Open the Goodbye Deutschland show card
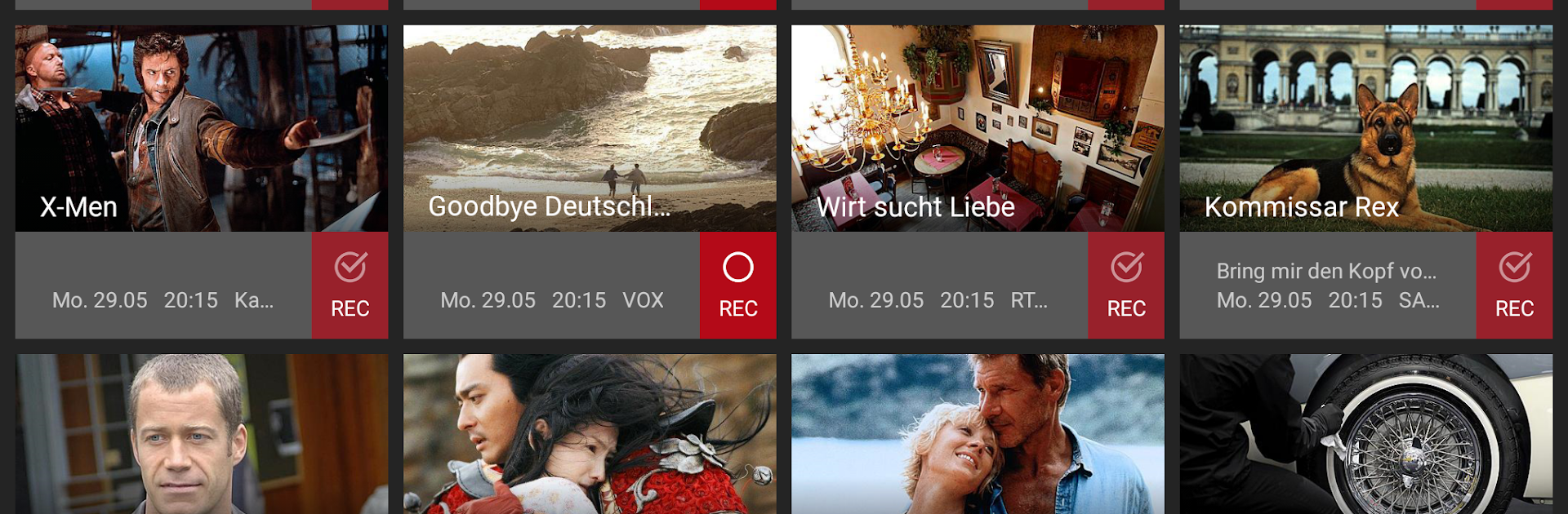The width and height of the screenshot is (1568, 514). click(x=589, y=128)
